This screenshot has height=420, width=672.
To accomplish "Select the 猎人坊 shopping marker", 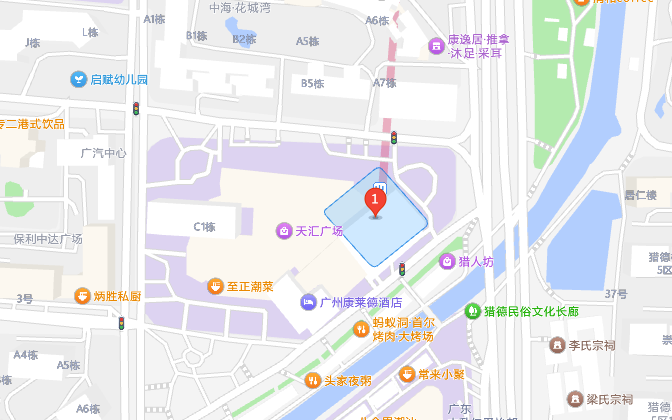I will click(447, 262).
